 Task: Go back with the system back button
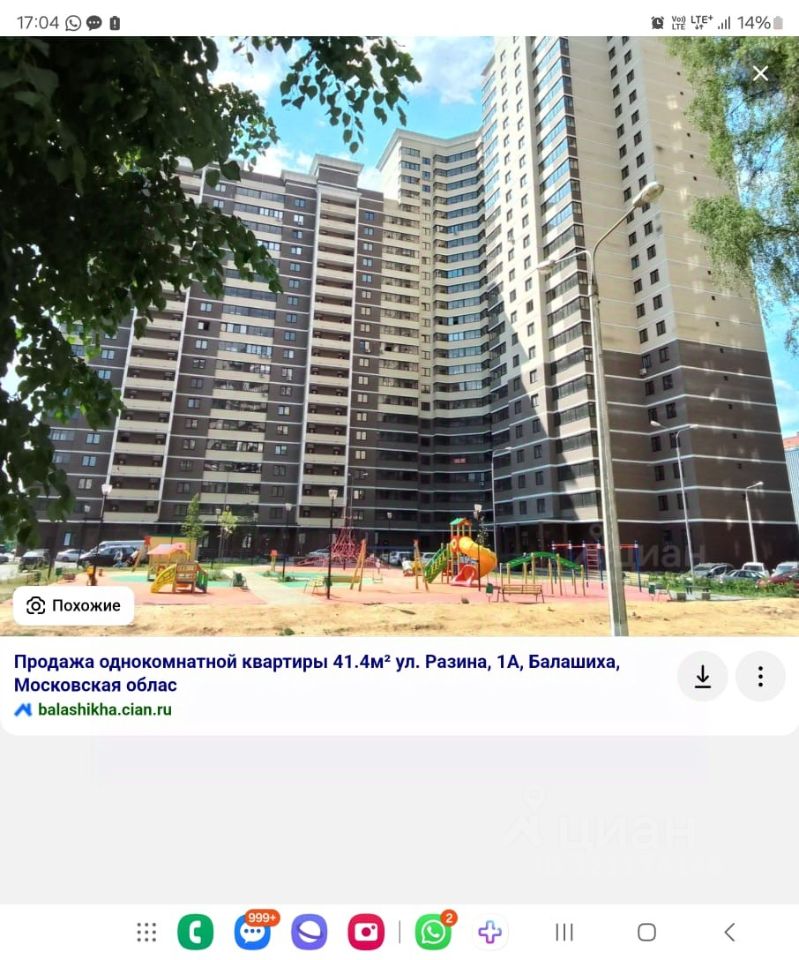(729, 932)
